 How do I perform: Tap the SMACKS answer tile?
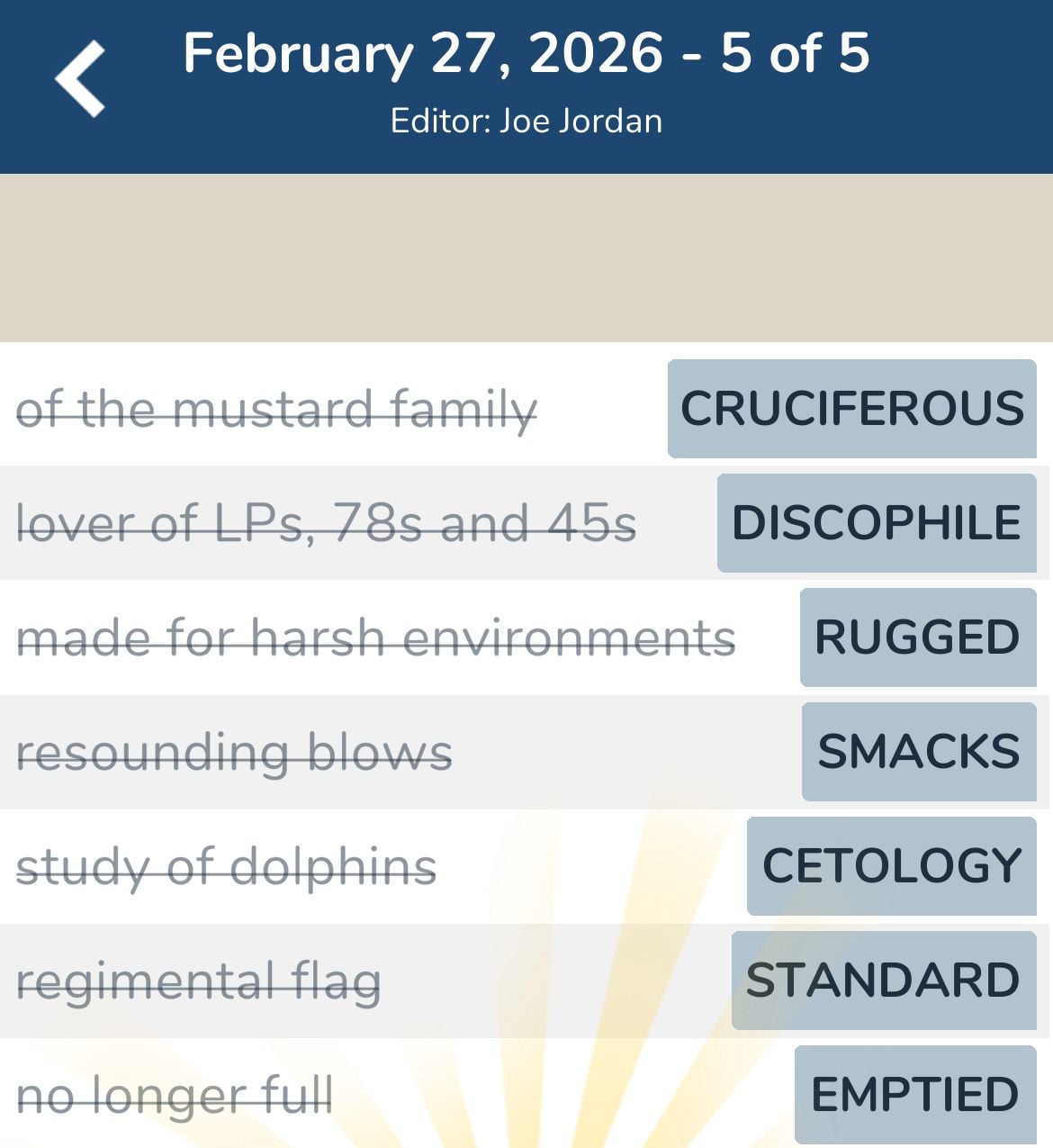918,751
